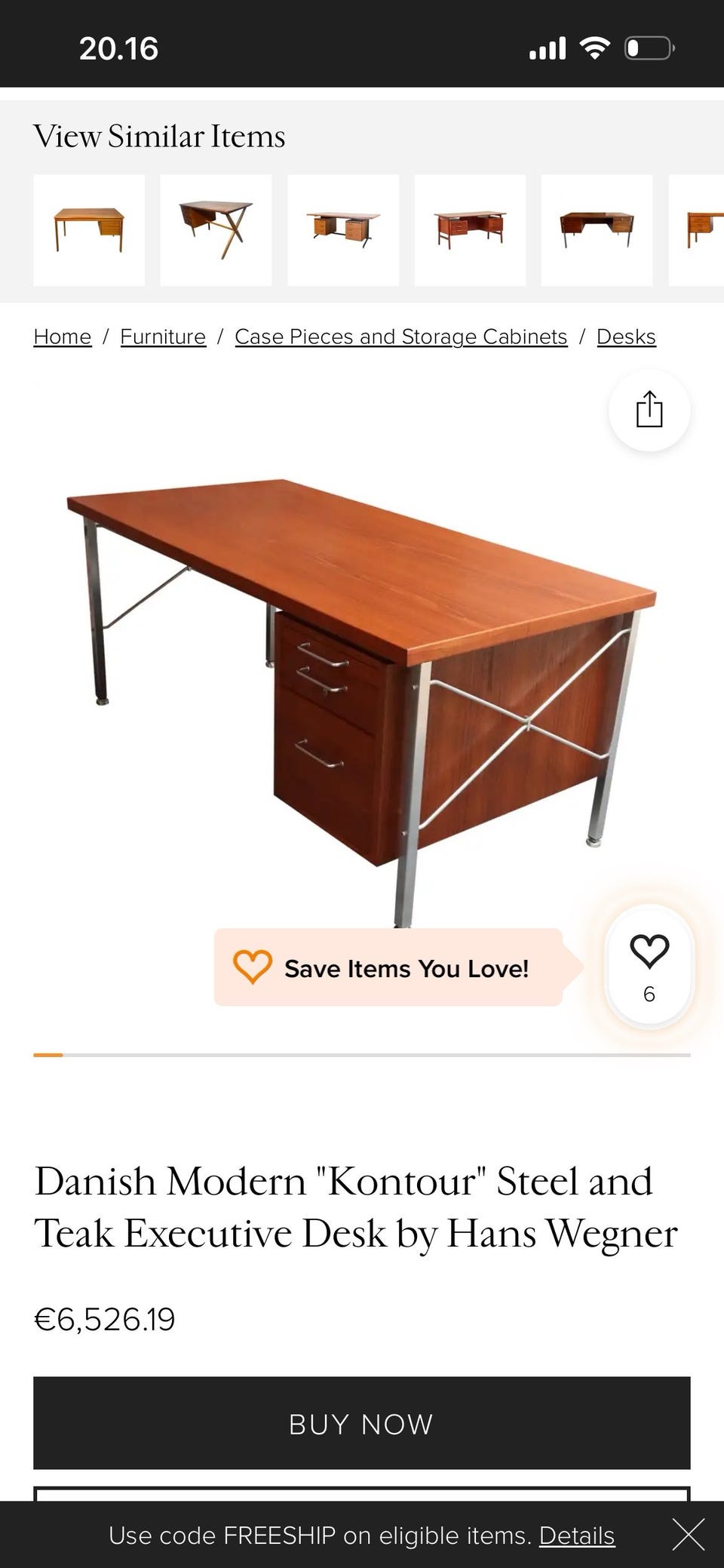This screenshot has width=724, height=1568.
Task: Browse the Desks category link
Action: [626, 337]
